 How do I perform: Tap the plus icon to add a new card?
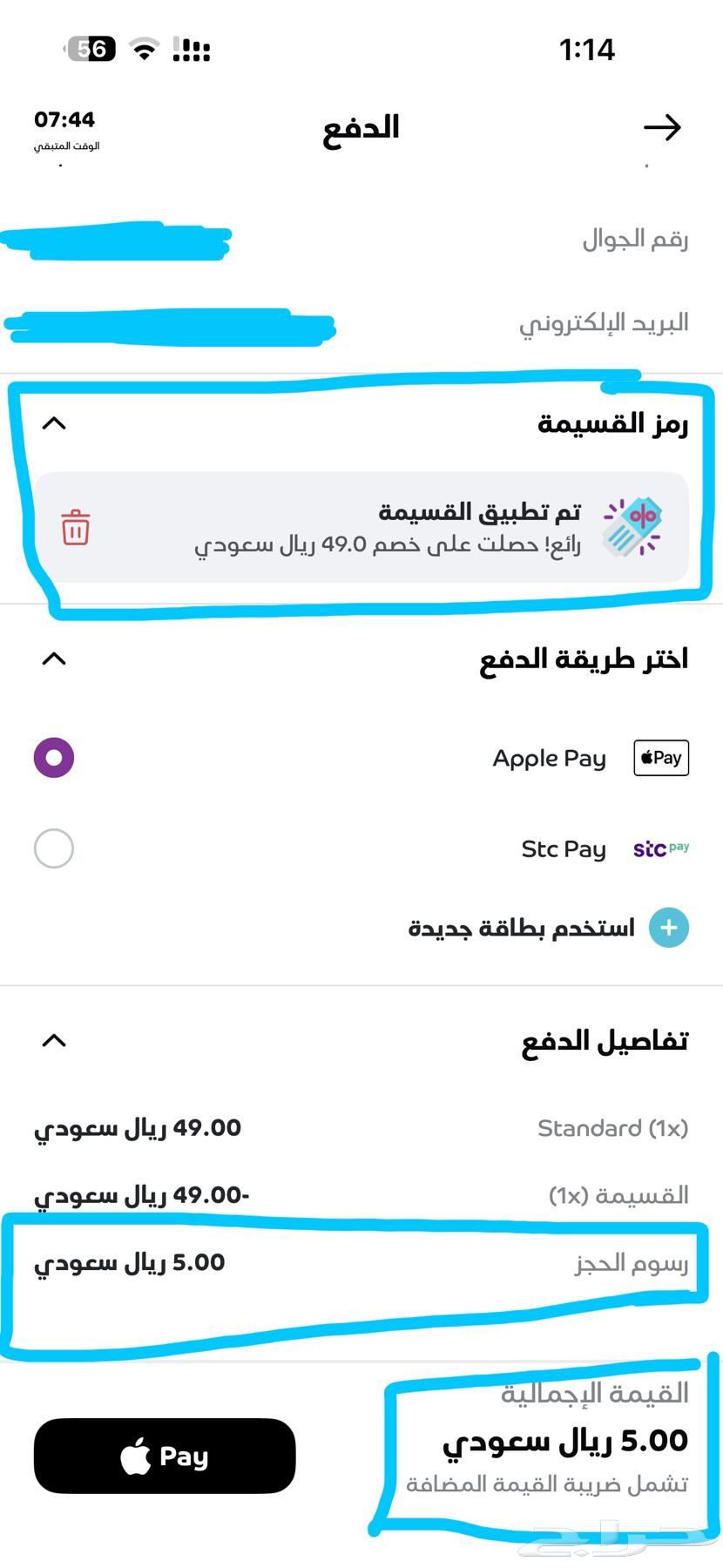[669, 928]
